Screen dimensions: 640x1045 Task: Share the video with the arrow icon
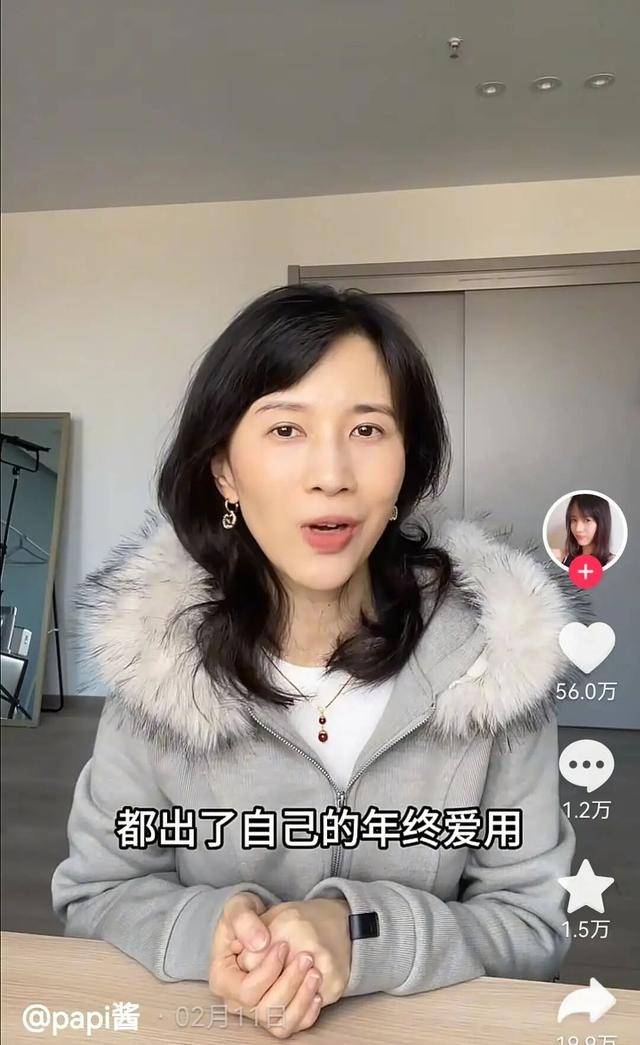[x=586, y=1003]
